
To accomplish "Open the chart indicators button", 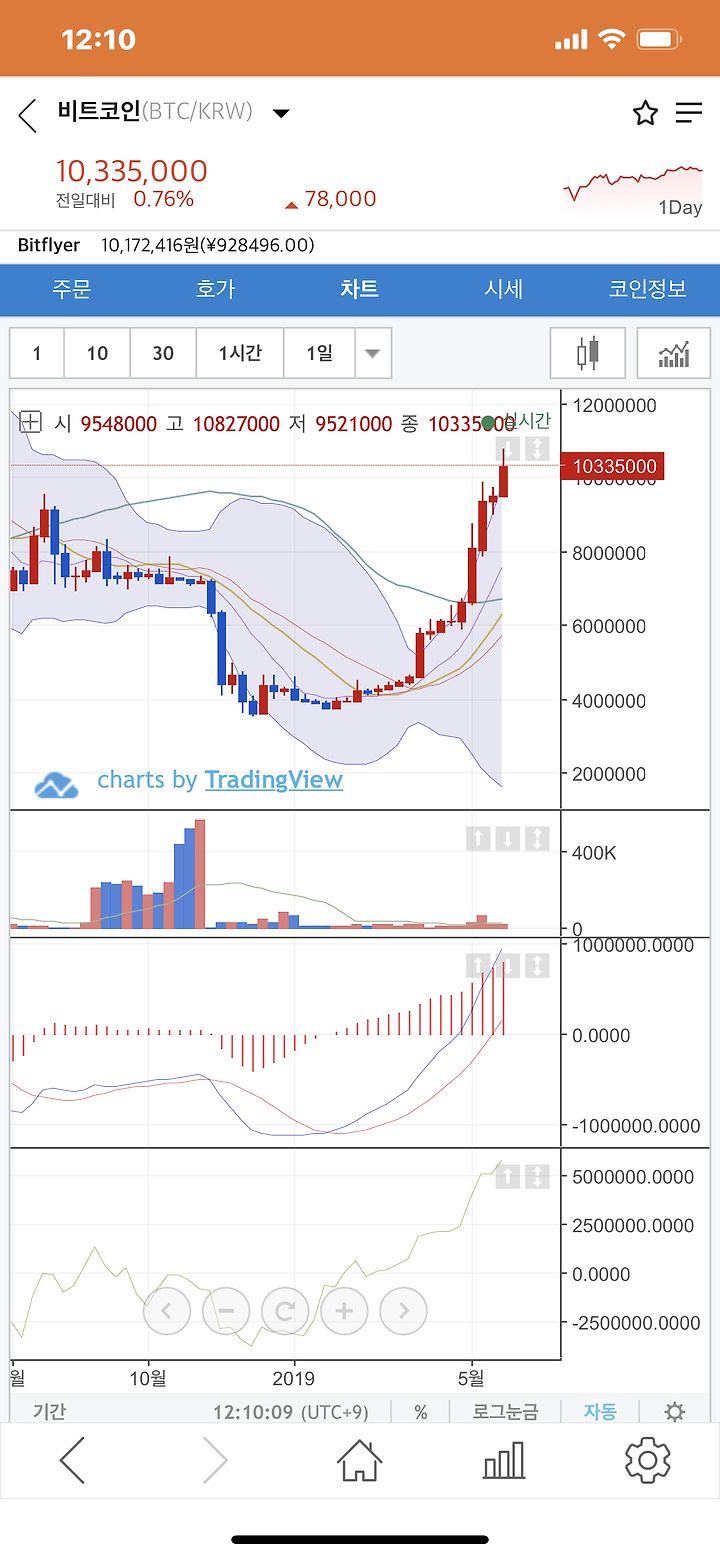I will tap(674, 353).
